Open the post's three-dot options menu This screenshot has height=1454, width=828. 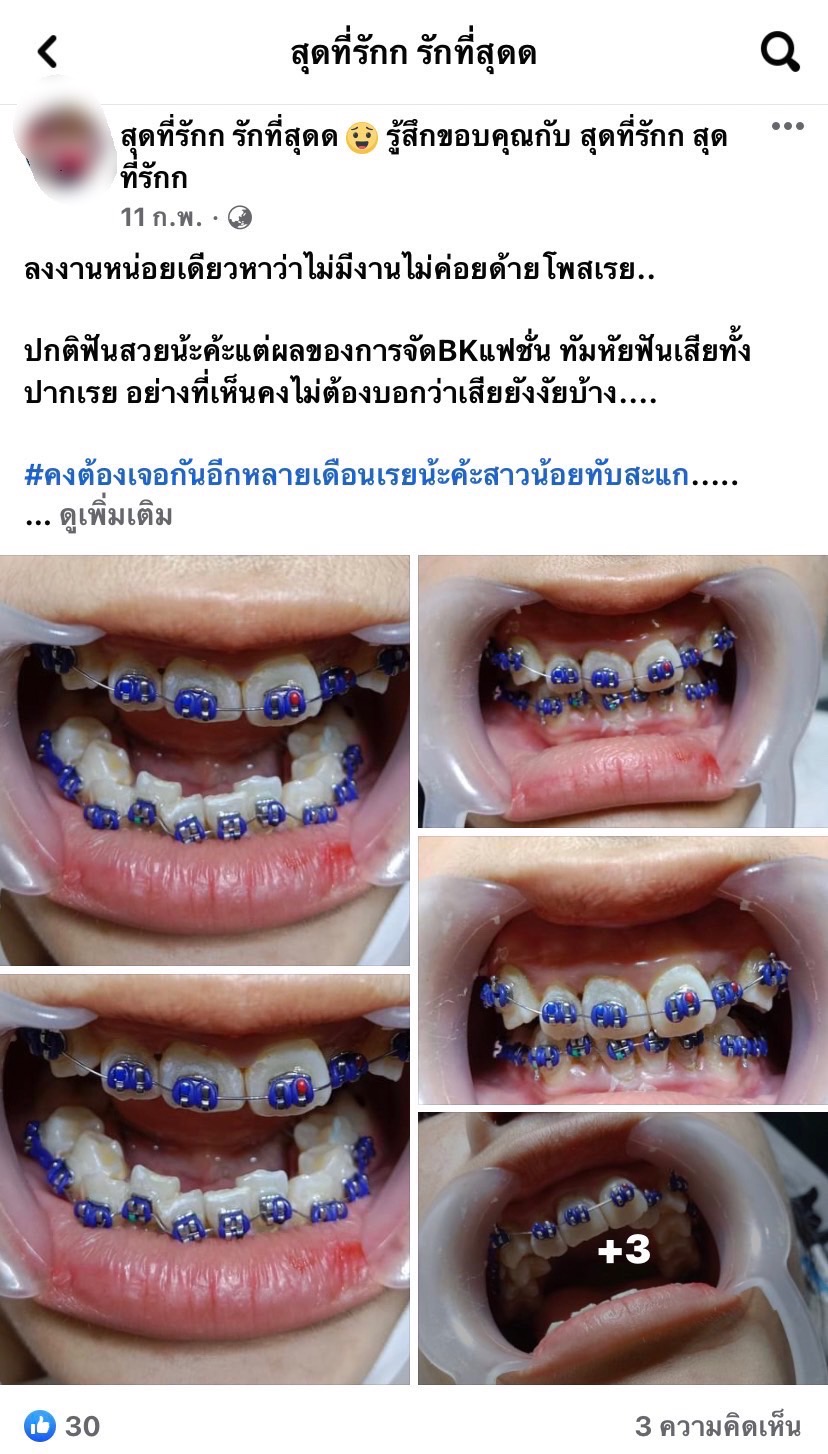pyautogui.click(x=787, y=126)
